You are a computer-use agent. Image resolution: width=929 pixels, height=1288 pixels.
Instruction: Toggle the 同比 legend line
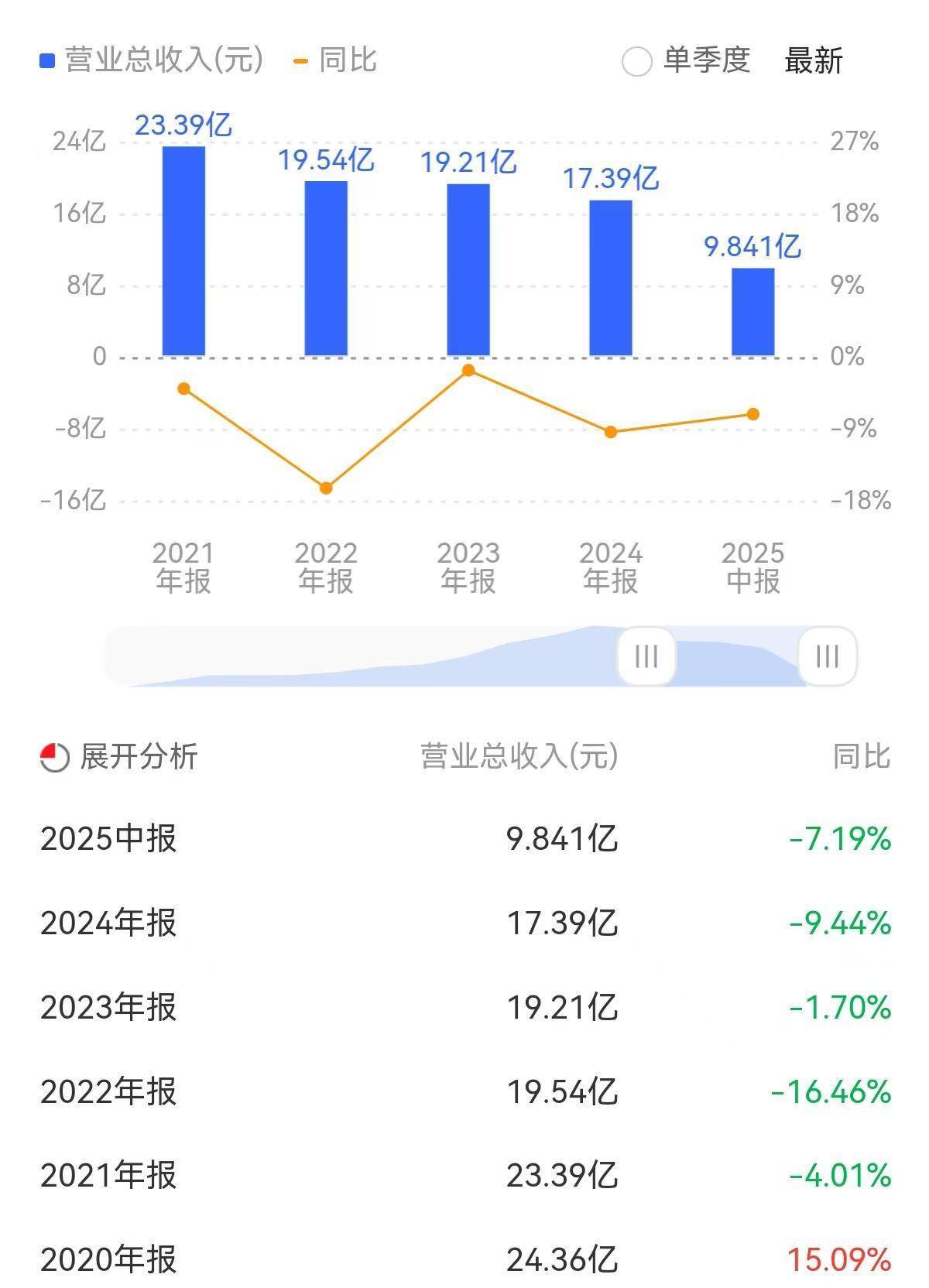tap(336, 60)
